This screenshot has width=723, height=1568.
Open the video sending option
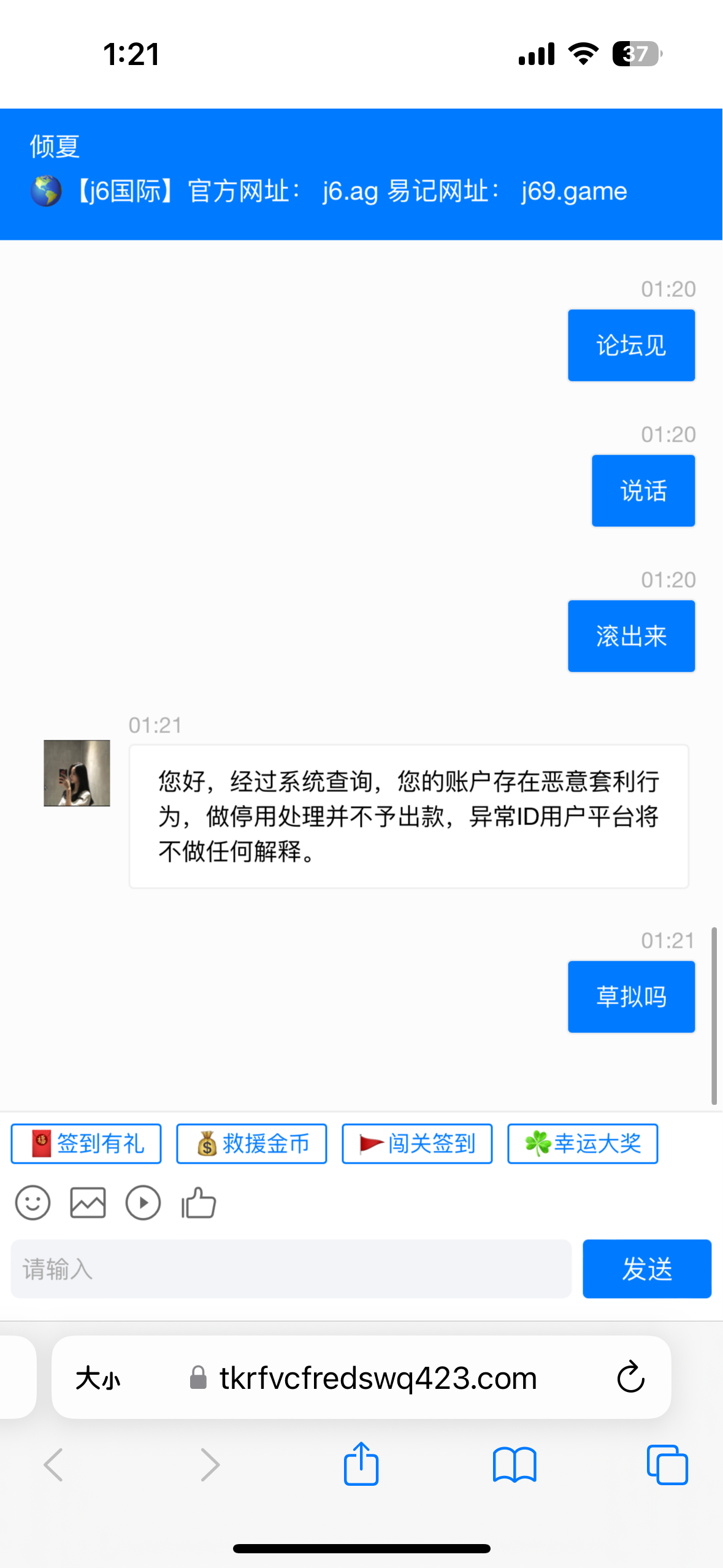tap(142, 1202)
